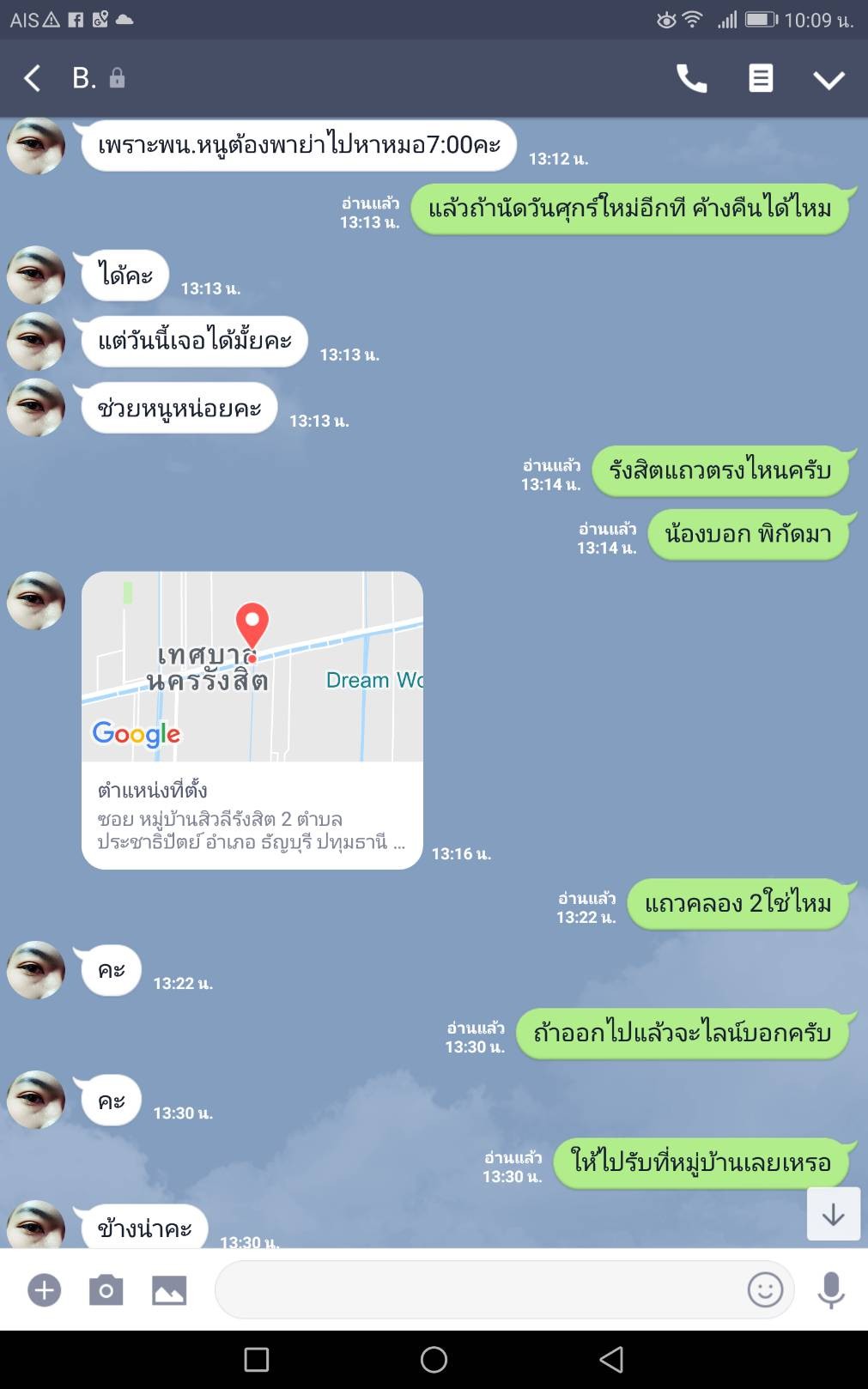Open the plus attachment menu
The width and height of the screenshot is (868, 1389).
[x=45, y=1289]
